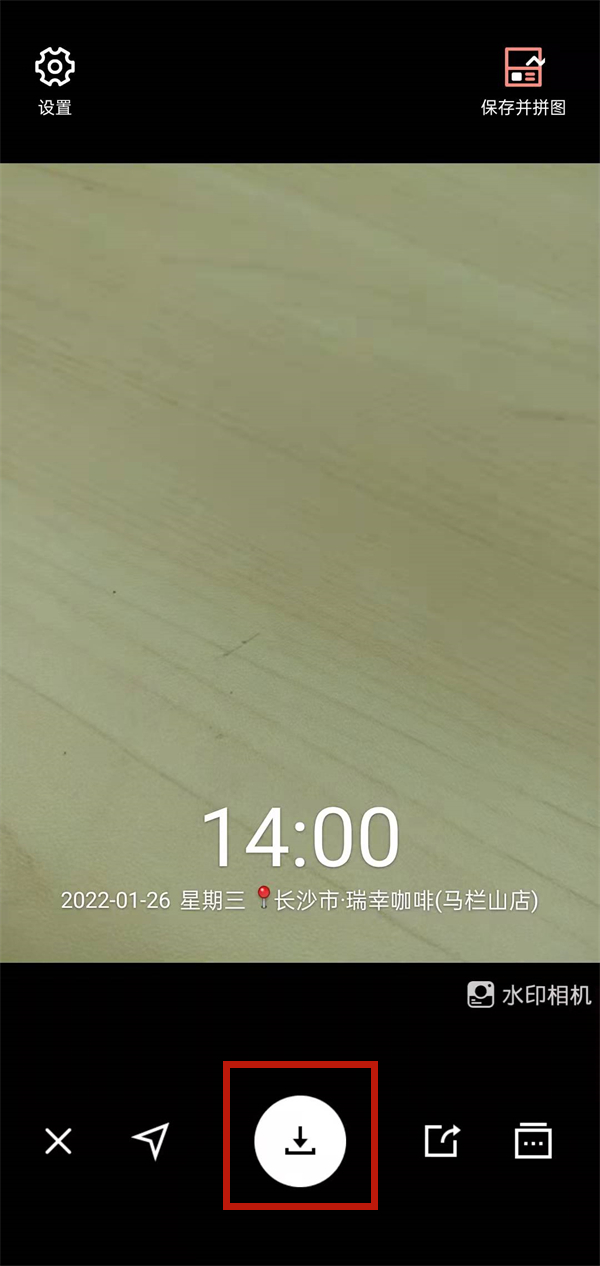600x1266 pixels.
Task: Send the photo via paper plane icon
Action: point(151,1140)
